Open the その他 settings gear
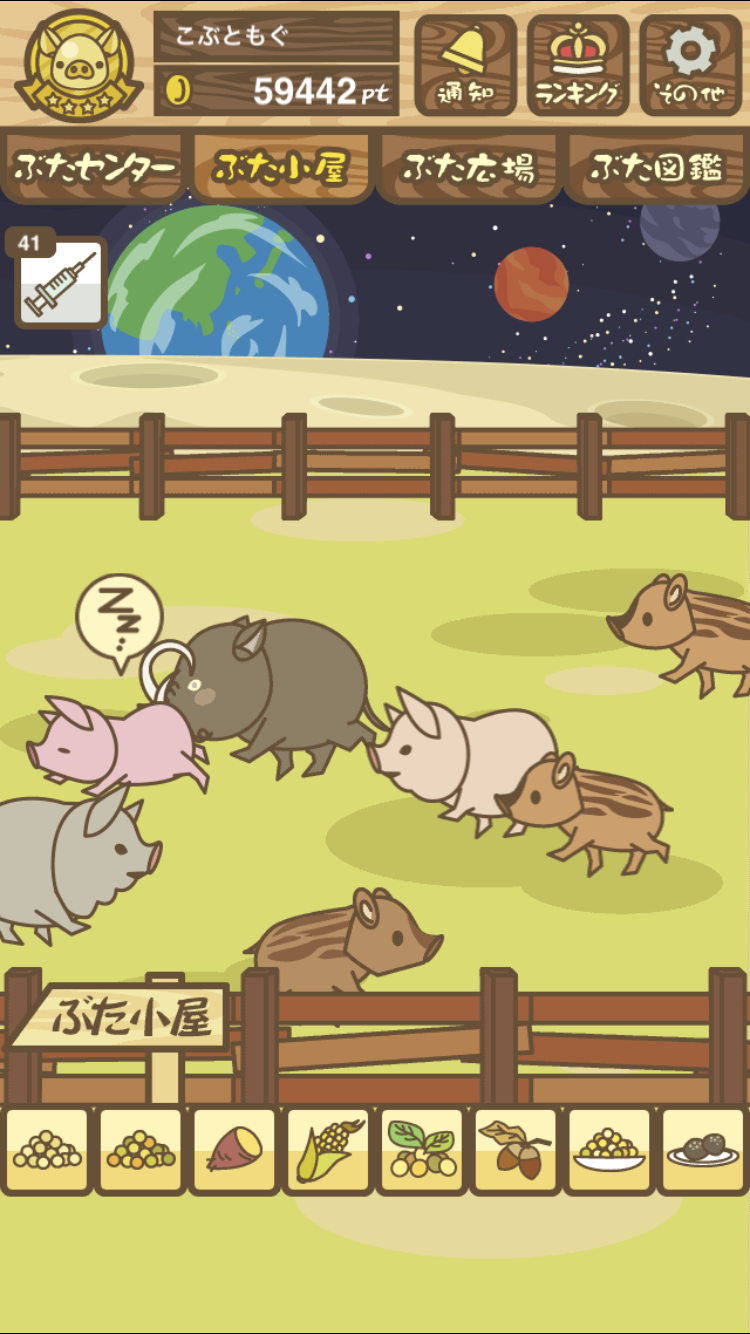 pos(691,65)
